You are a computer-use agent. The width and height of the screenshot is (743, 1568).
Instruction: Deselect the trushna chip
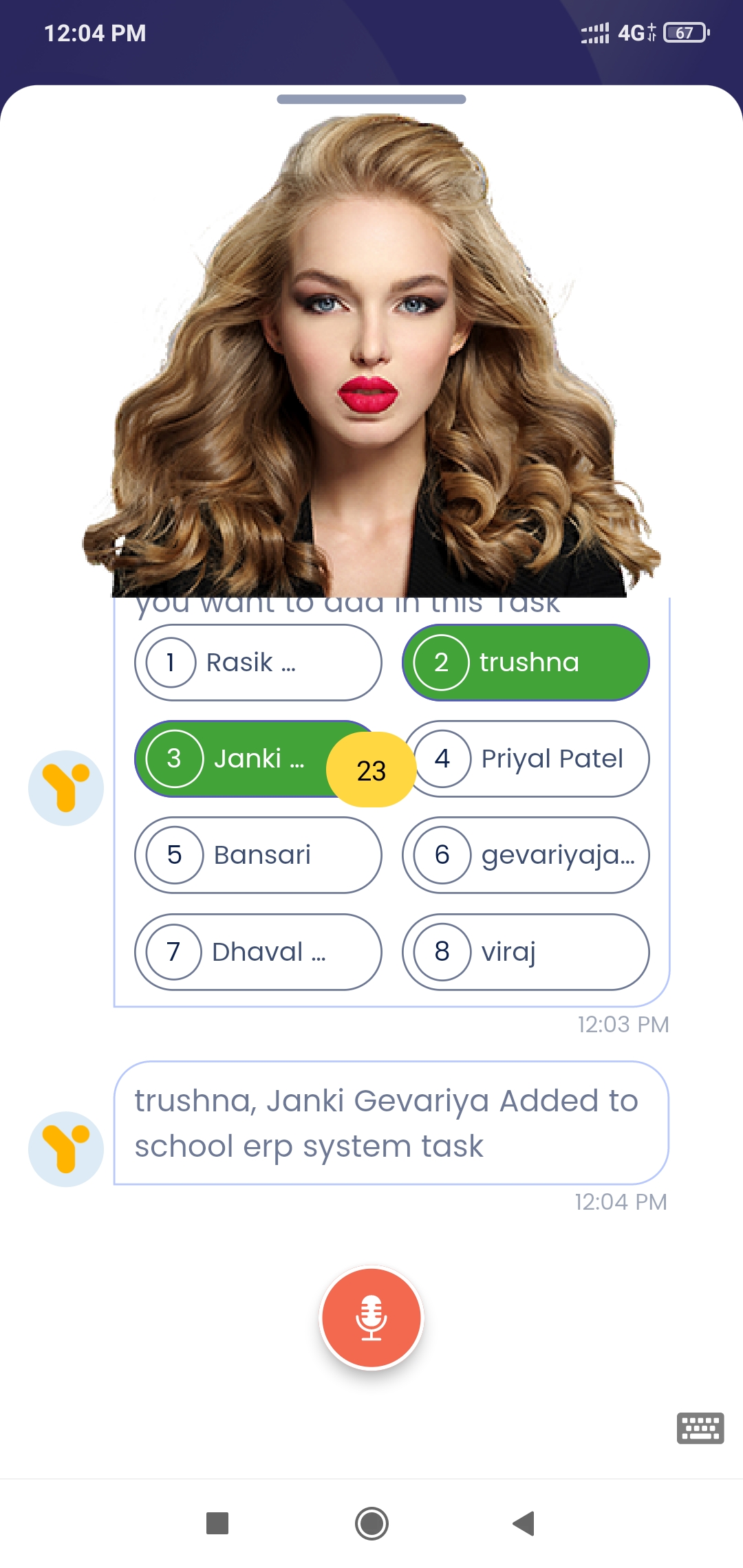click(x=526, y=663)
